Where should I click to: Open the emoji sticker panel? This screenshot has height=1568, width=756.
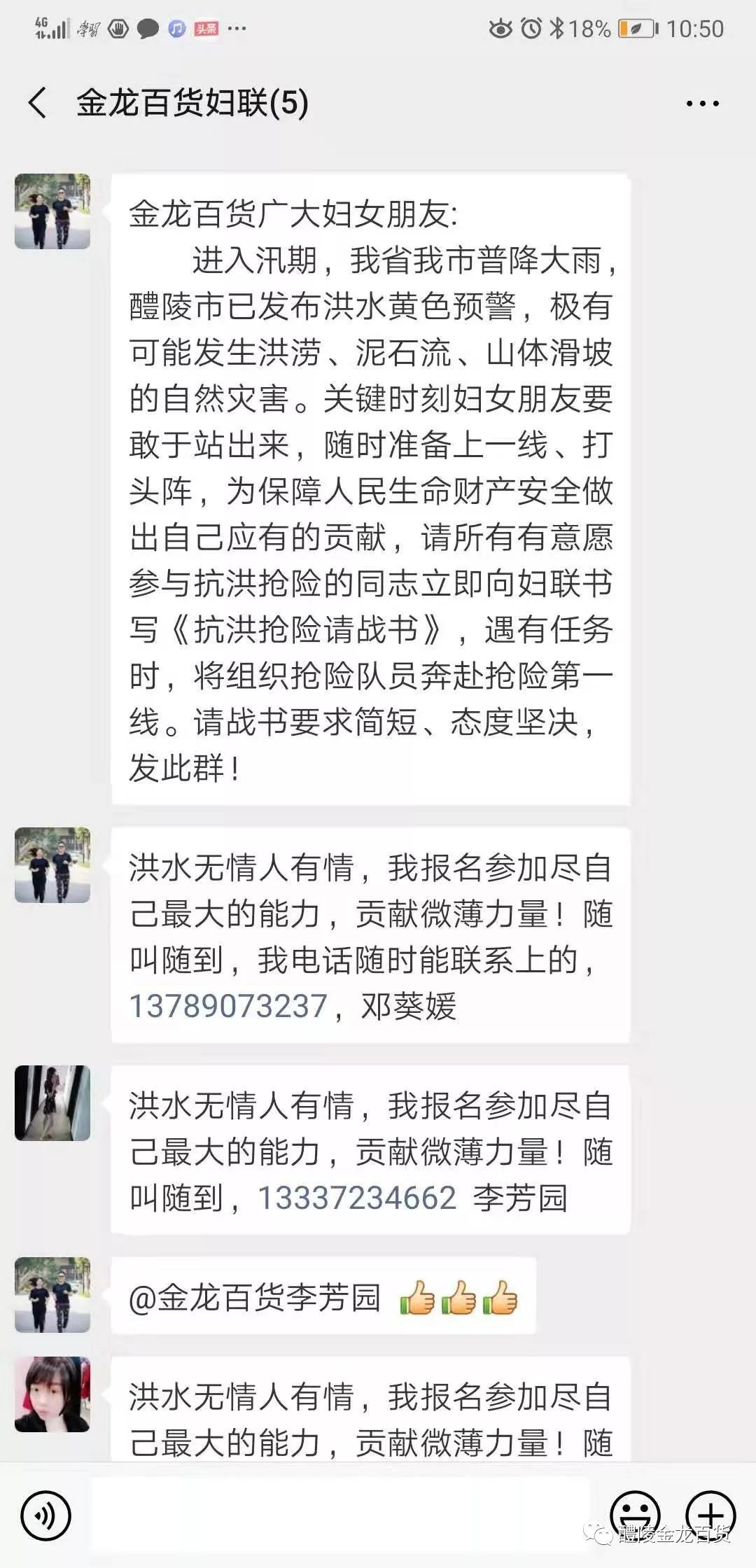click(635, 1515)
